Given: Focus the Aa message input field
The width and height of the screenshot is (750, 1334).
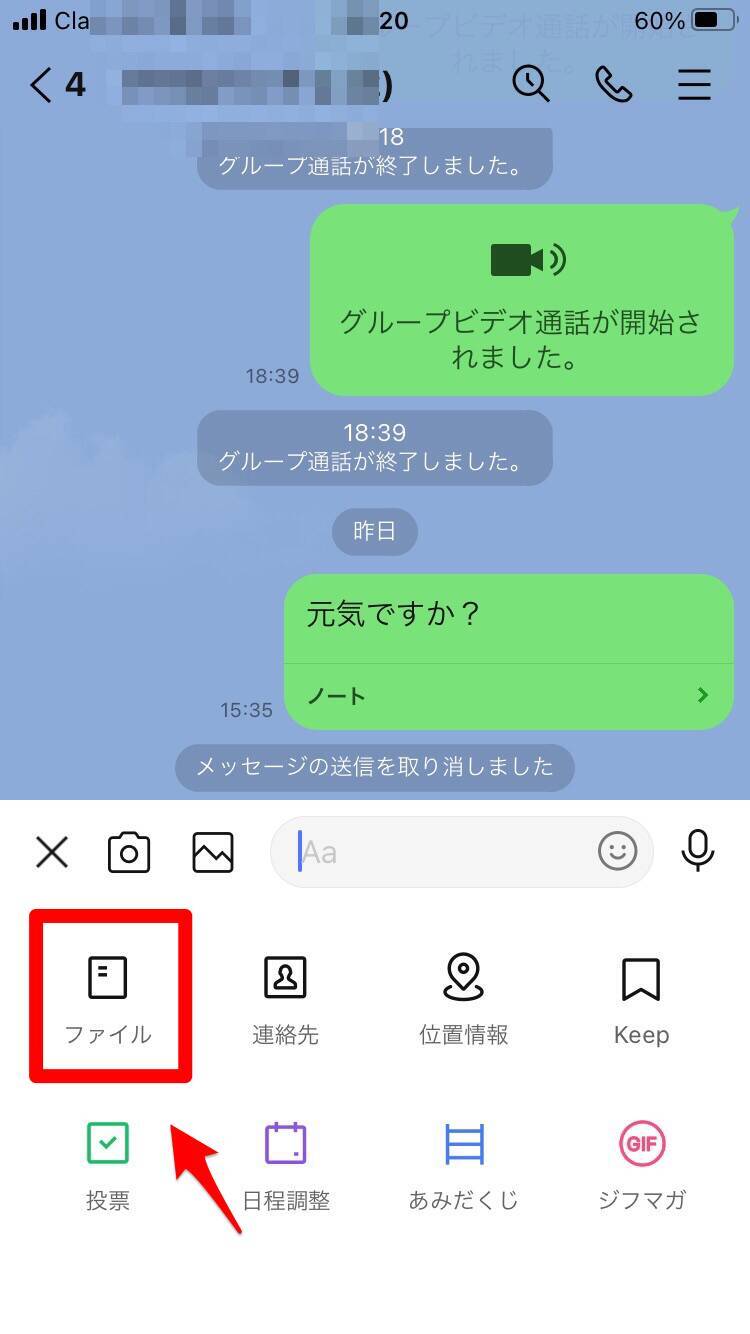Looking at the screenshot, I should [x=440, y=852].
